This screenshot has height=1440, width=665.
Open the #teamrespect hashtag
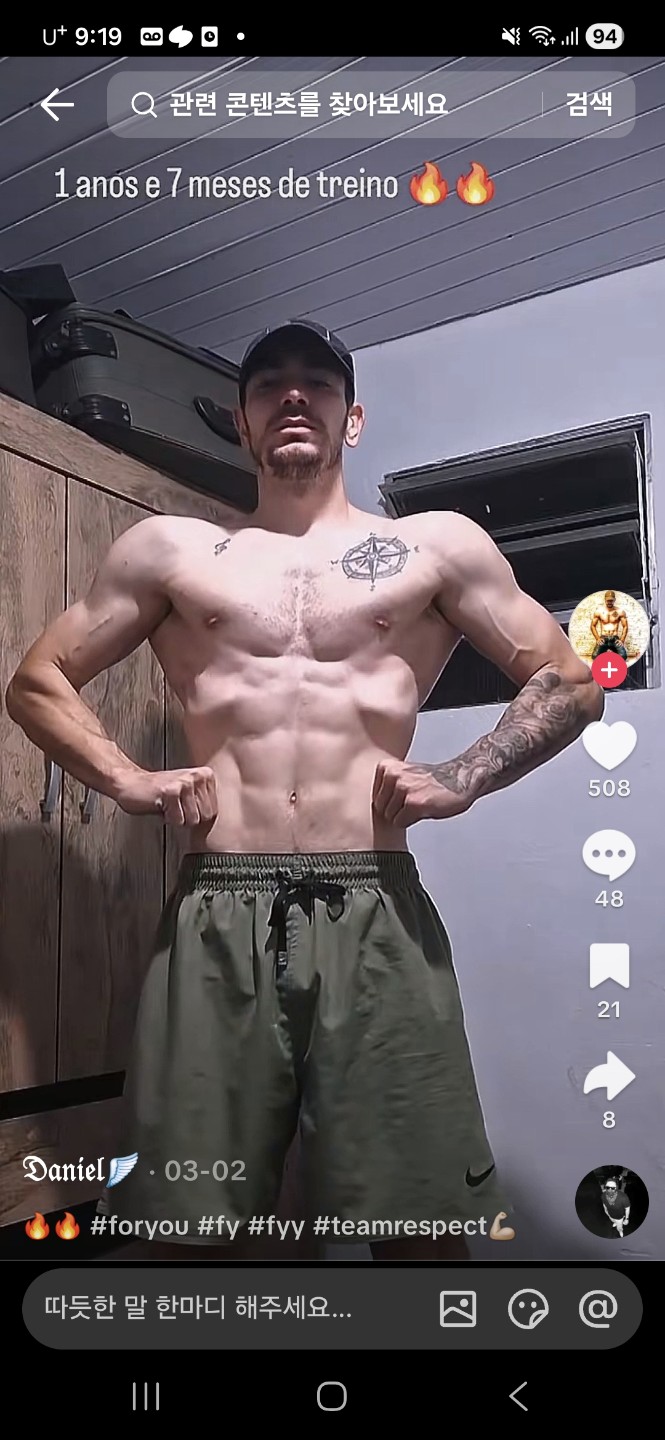[400, 1226]
